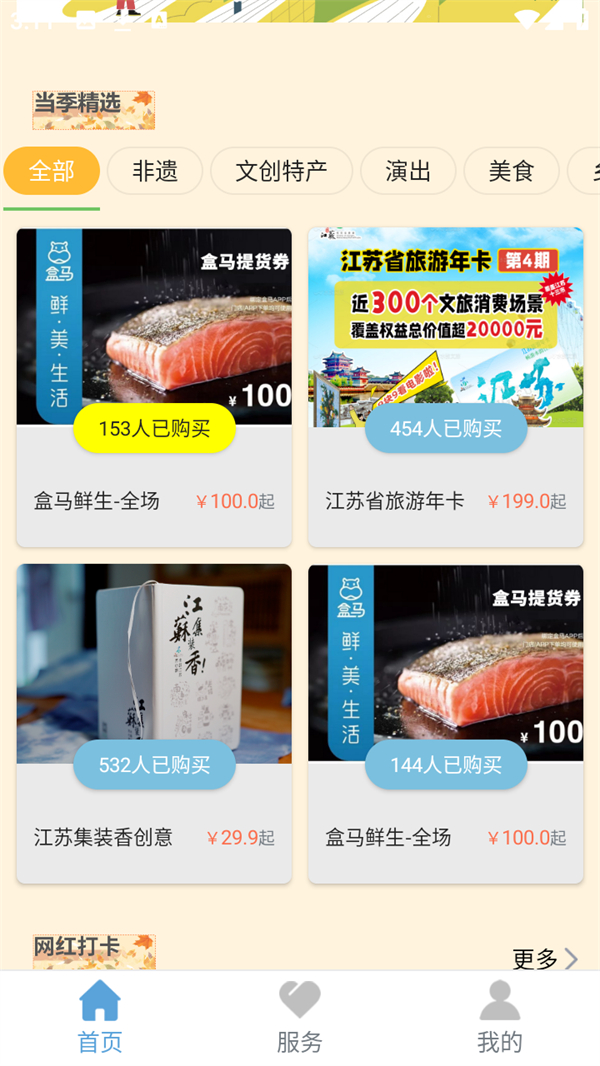This screenshot has height=1066, width=600.
Task: Open 盒马鲜生 card with 153人已购买
Action: 154,387
